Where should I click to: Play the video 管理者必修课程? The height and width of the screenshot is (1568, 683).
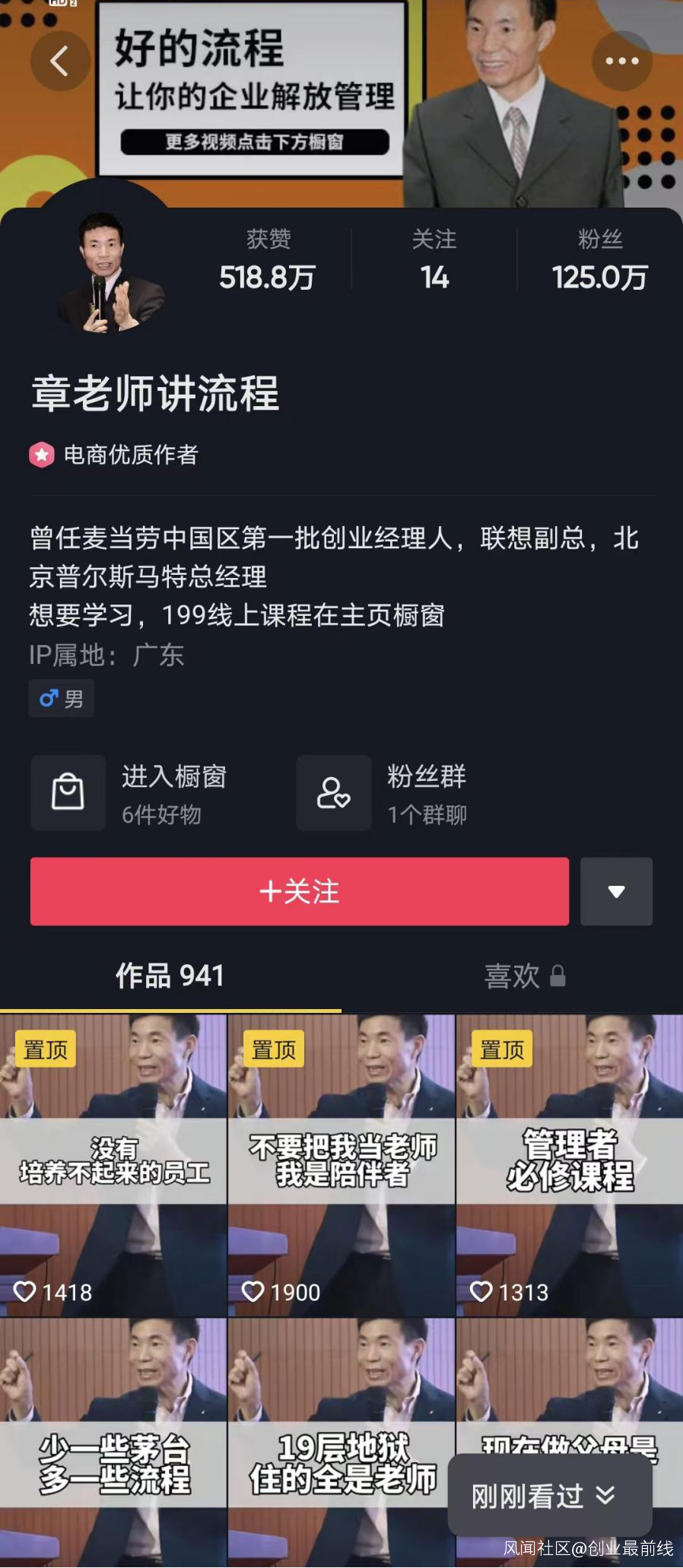pyautogui.click(x=570, y=1165)
